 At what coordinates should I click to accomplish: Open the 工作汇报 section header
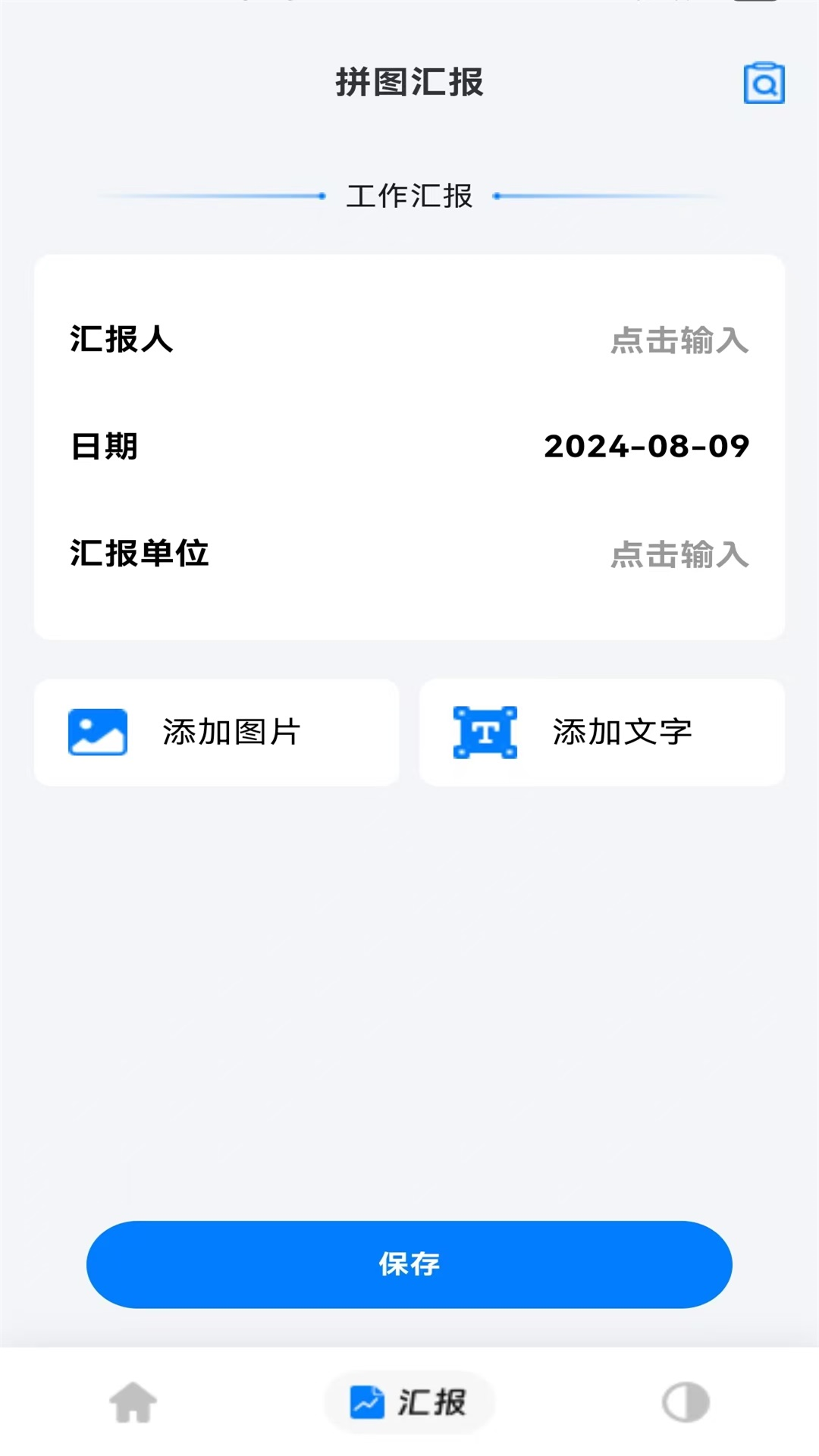(409, 196)
